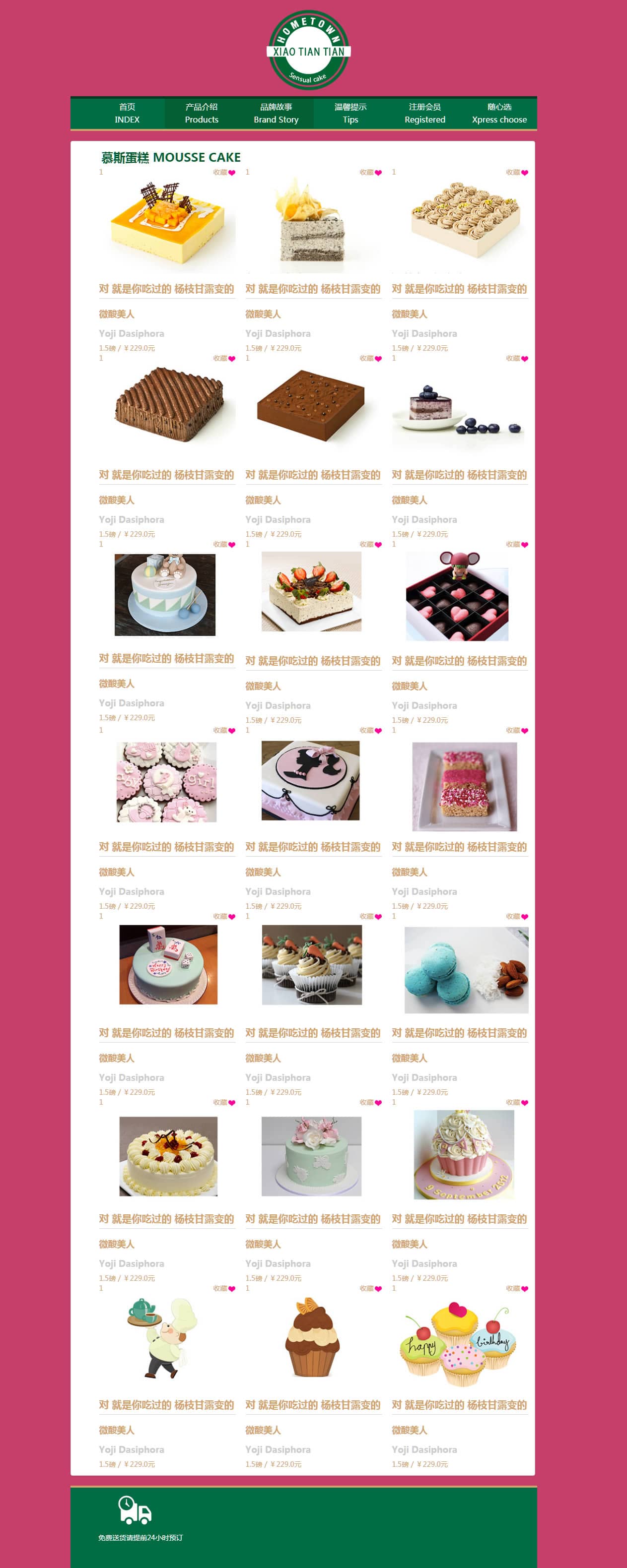Go to the 首页 INDEX page
627x1568 pixels.
click(x=127, y=113)
